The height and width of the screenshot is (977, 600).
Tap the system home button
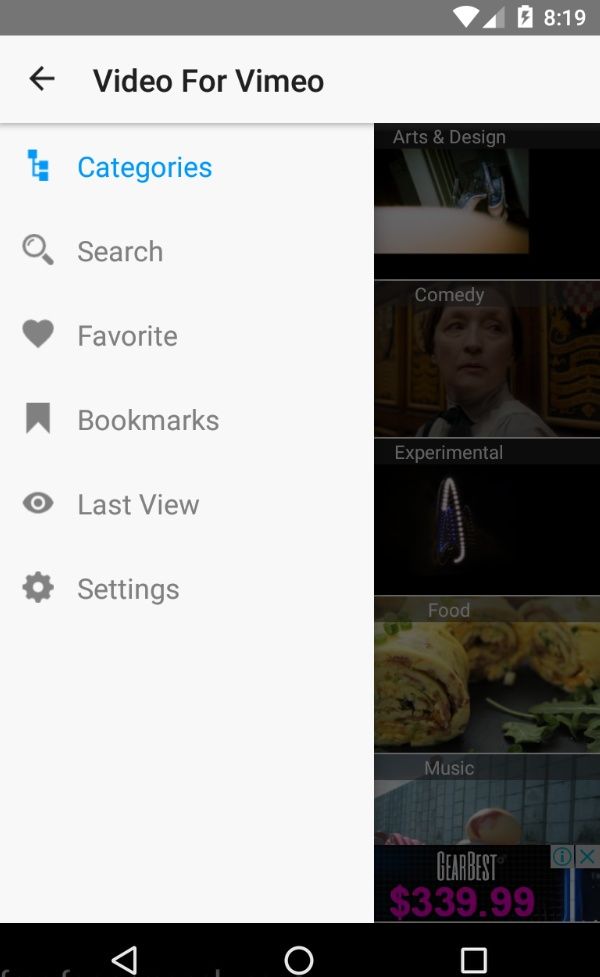299,960
